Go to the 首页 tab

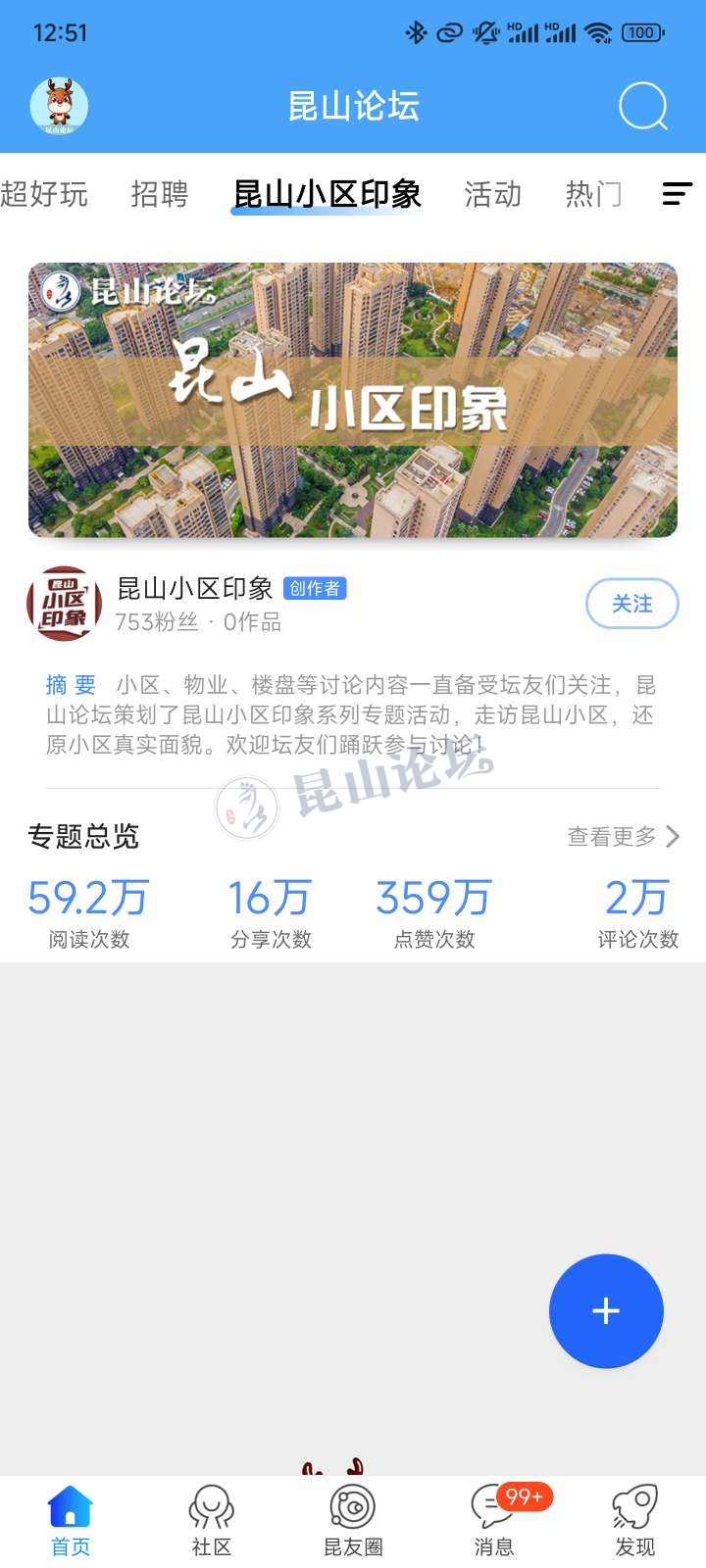pos(71,1520)
